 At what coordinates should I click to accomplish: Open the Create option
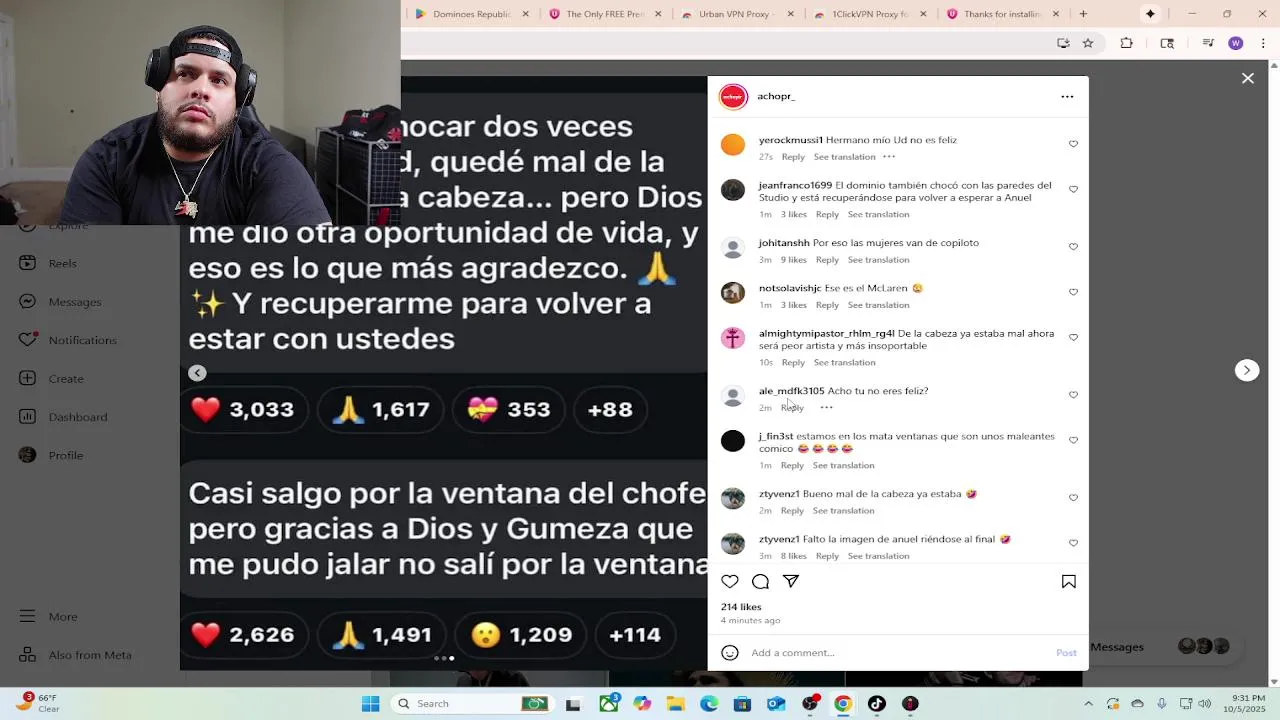pyautogui.click(x=66, y=379)
